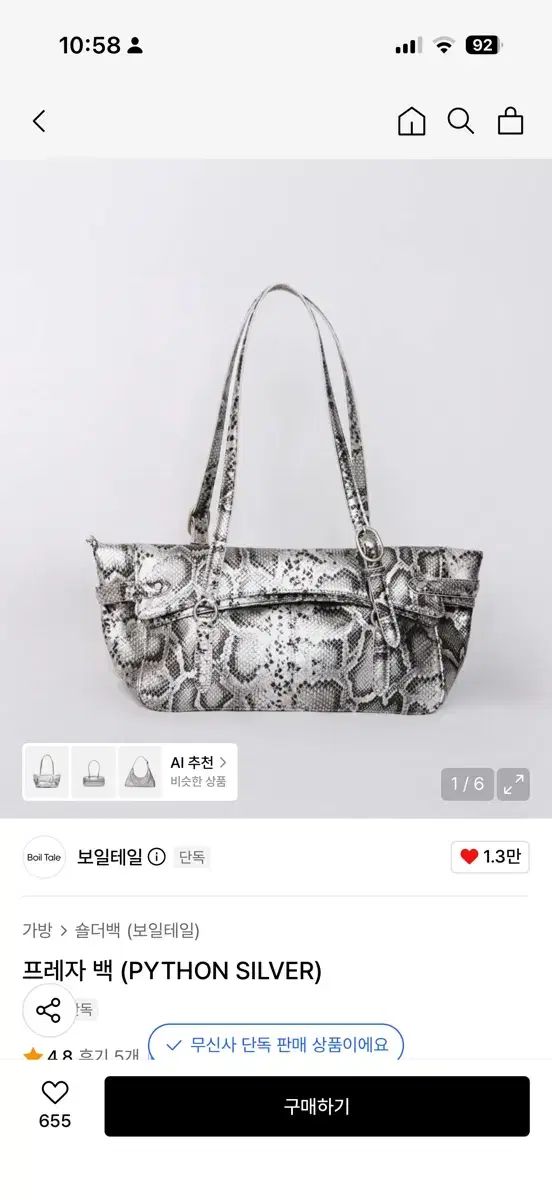This screenshot has height=1200, width=552.
Task: Share this product via share button
Action: (x=49, y=1010)
